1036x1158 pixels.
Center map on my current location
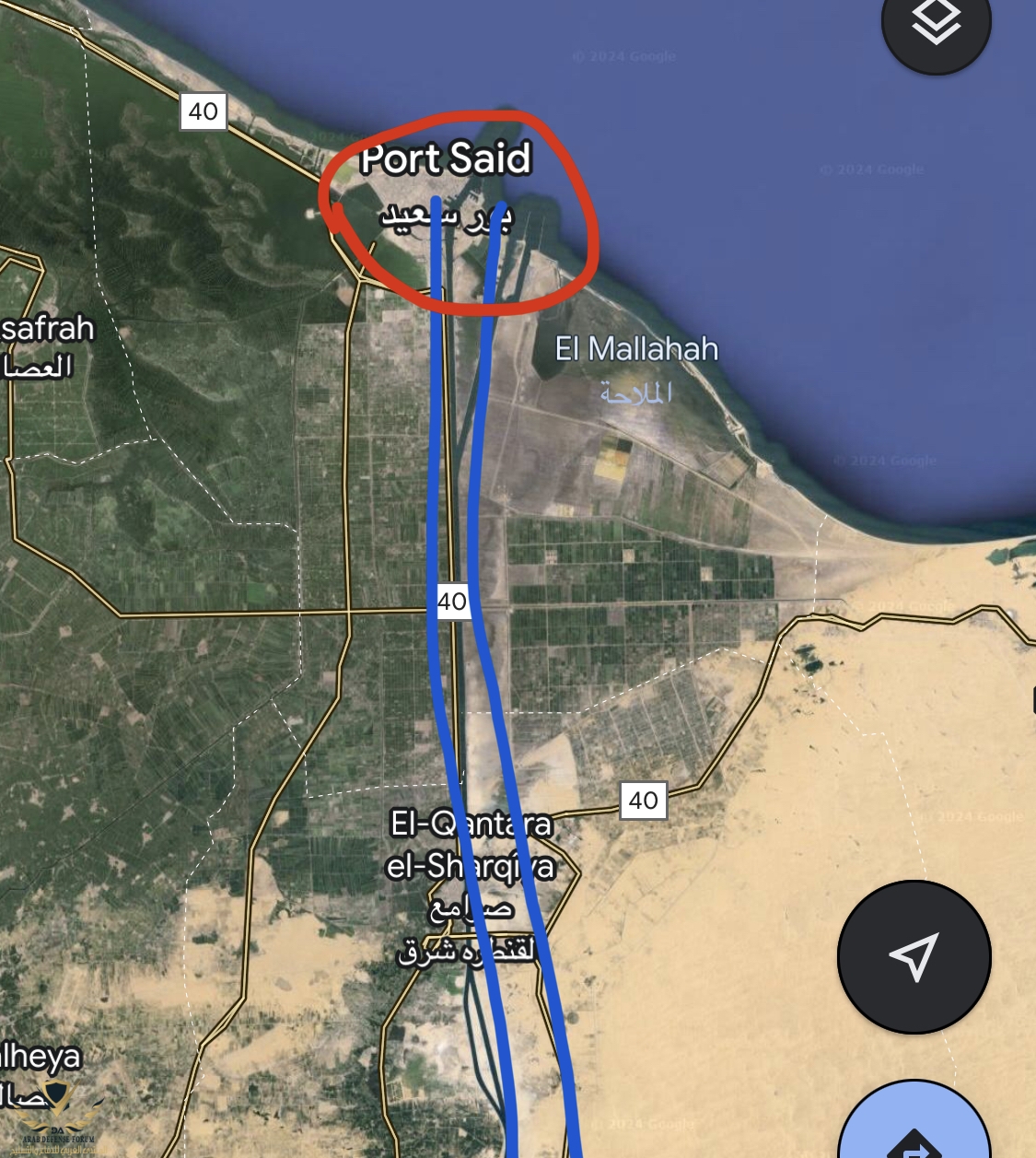pyautogui.click(x=914, y=956)
